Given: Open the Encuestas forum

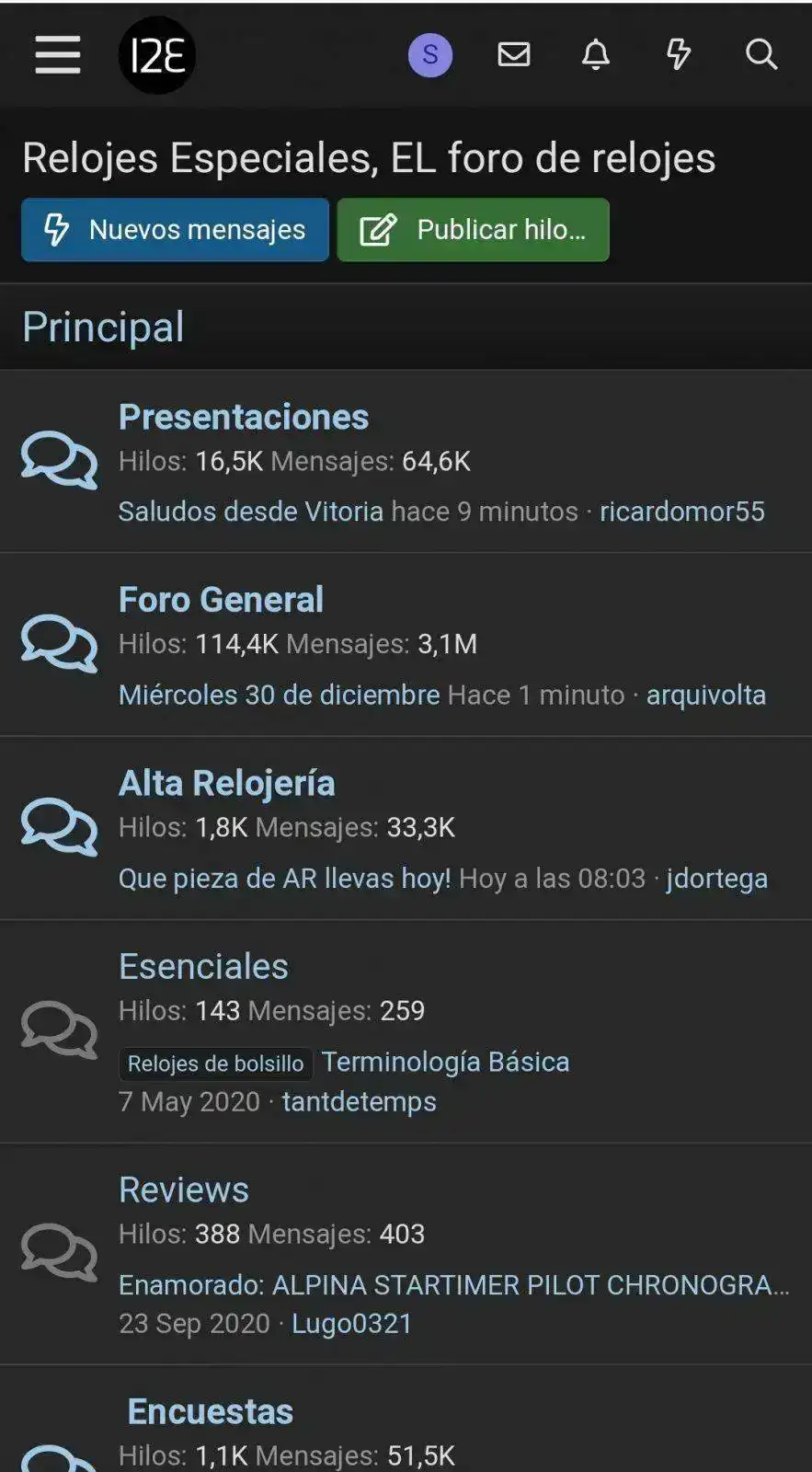Looking at the screenshot, I should (211, 1411).
